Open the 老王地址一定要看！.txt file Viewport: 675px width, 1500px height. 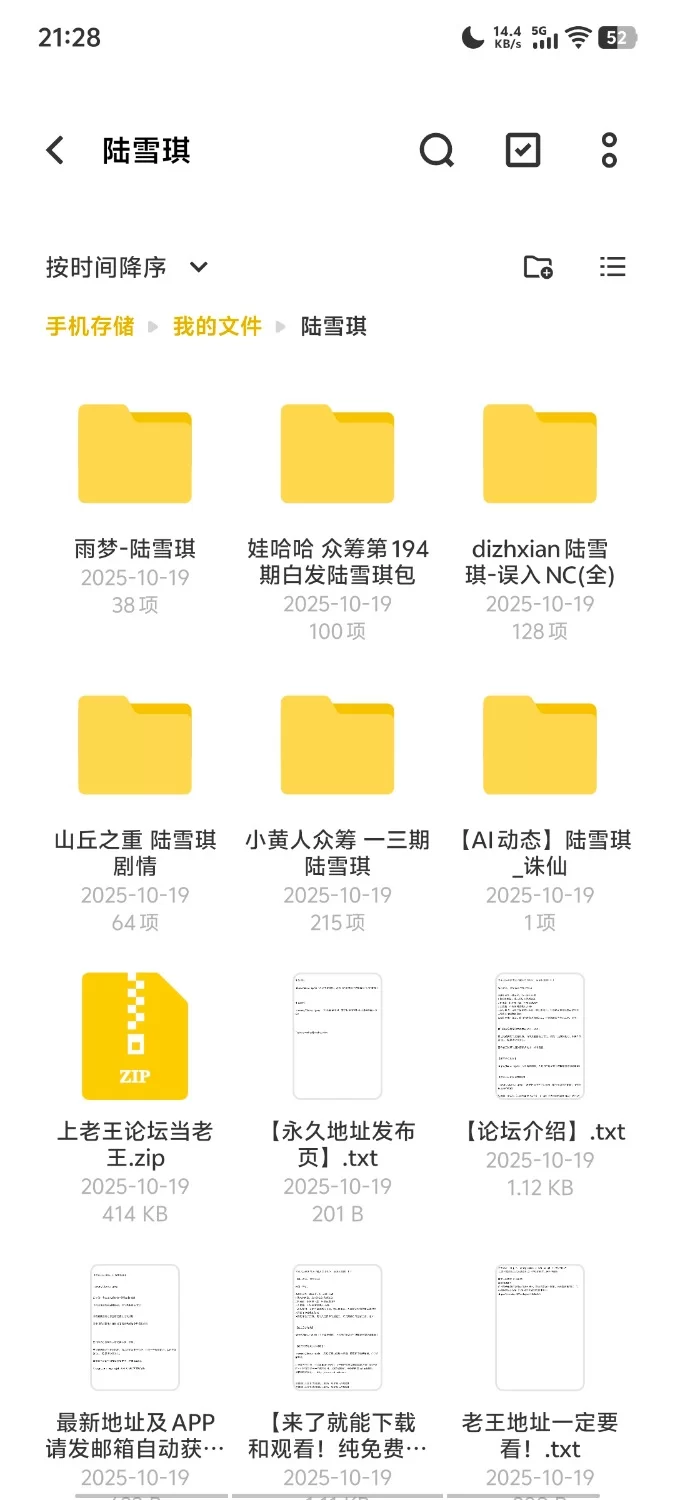click(x=540, y=1328)
